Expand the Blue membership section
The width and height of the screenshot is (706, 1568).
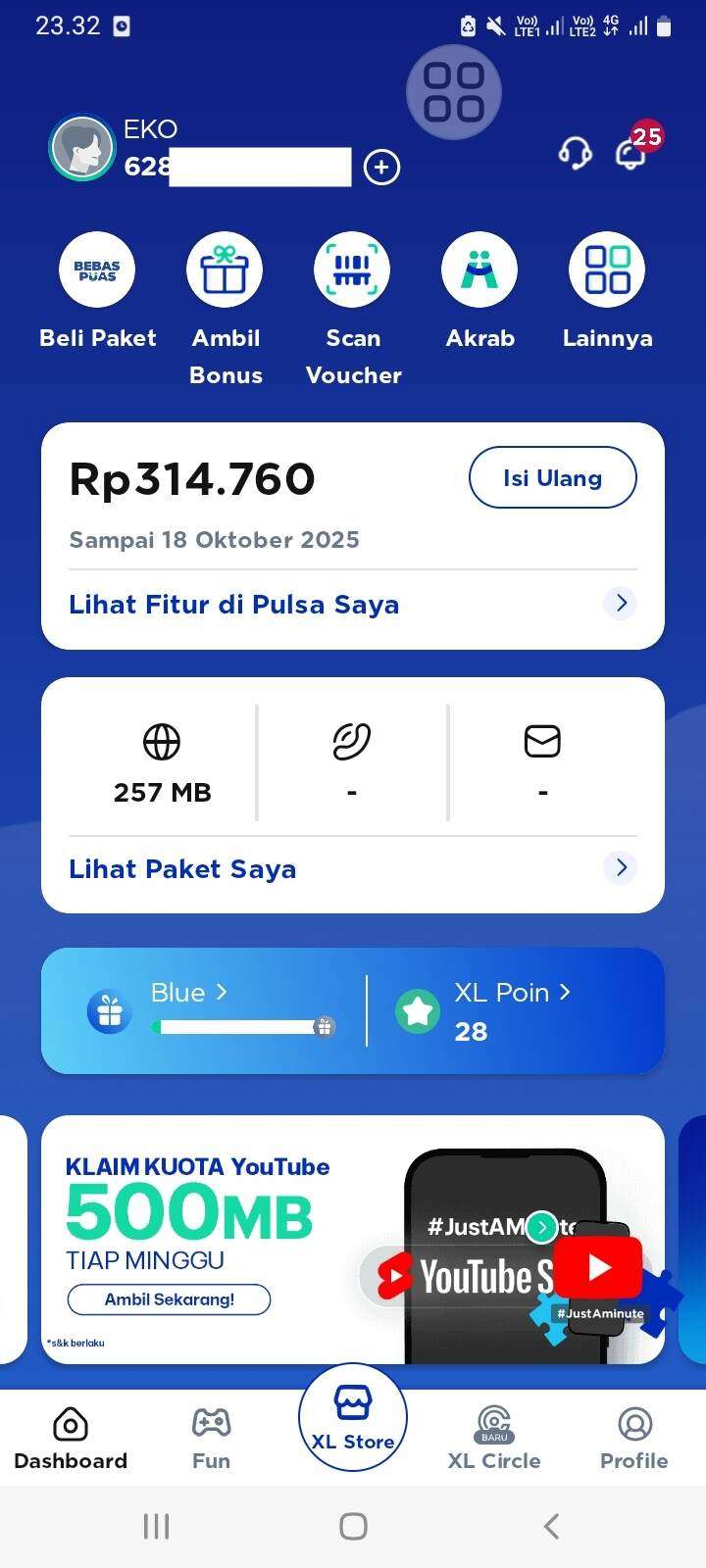189,992
